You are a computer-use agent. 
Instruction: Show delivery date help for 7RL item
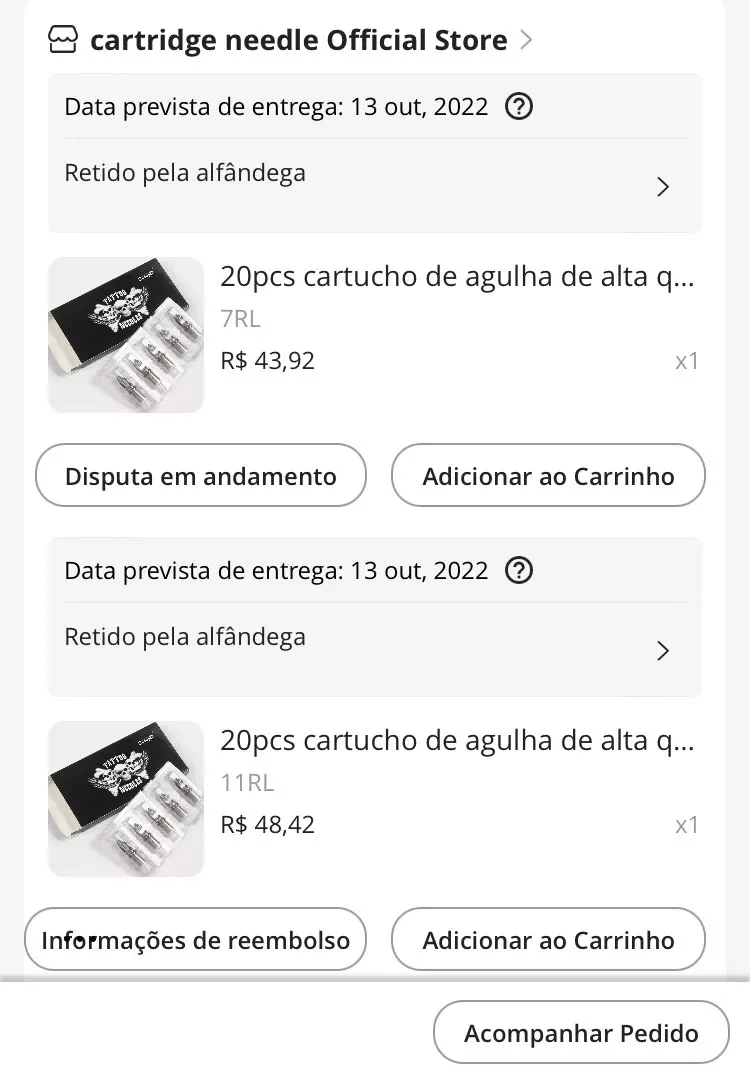pos(519,106)
